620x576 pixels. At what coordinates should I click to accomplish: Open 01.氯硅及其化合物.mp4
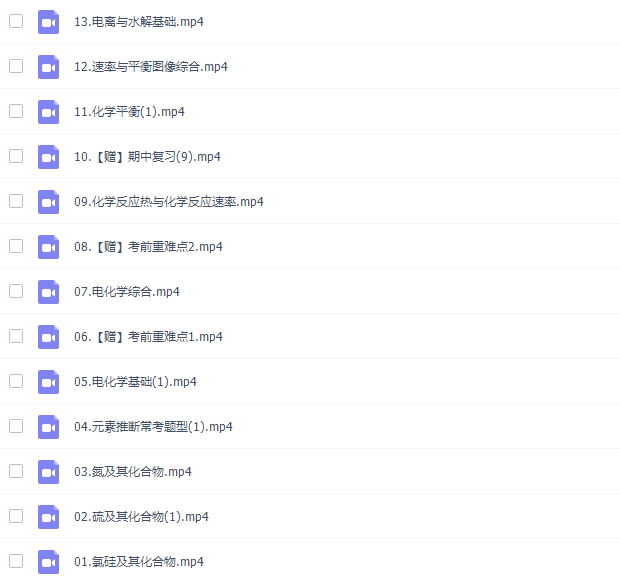coord(138,561)
